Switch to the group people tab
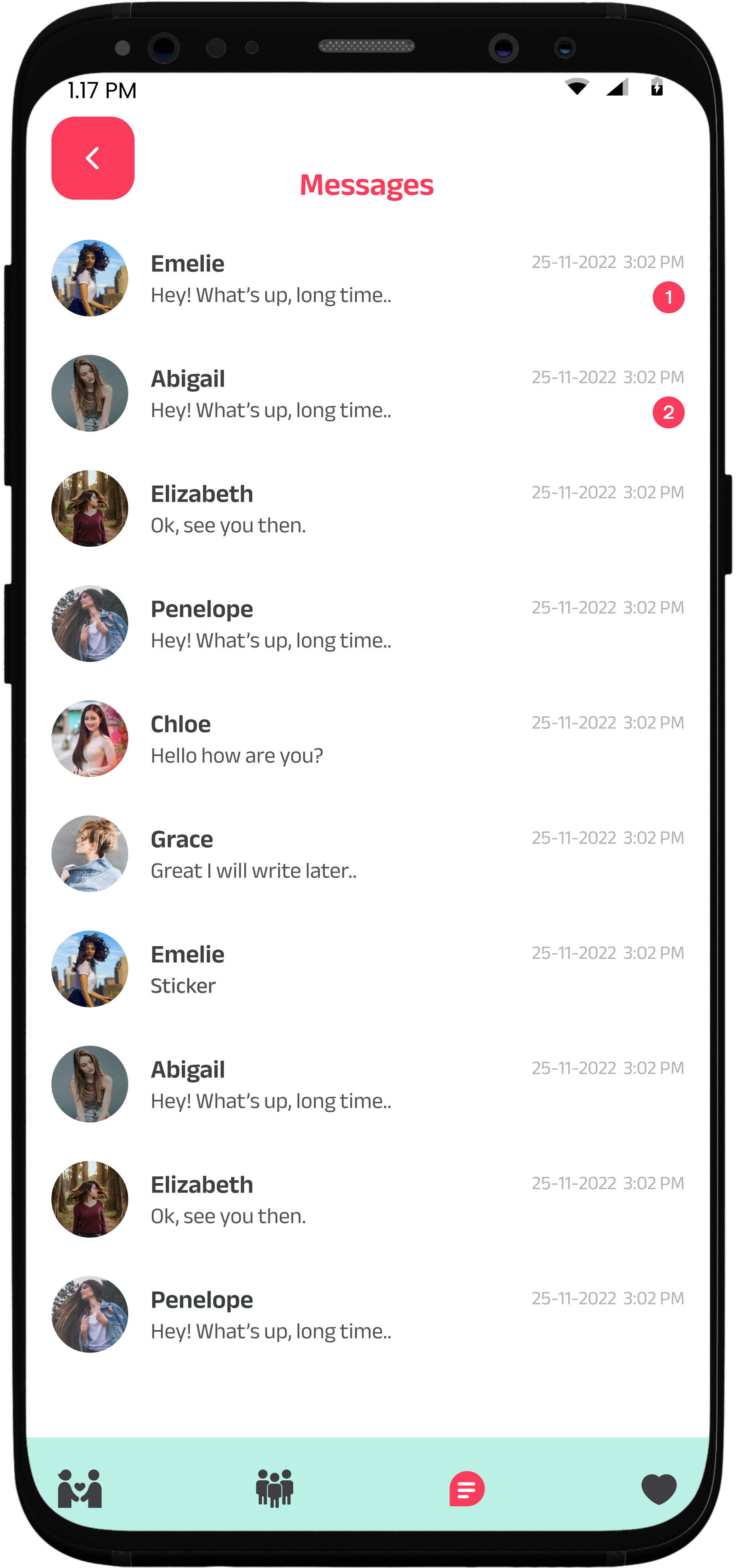Viewport: 736px width, 1568px height. coord(275,1488)
